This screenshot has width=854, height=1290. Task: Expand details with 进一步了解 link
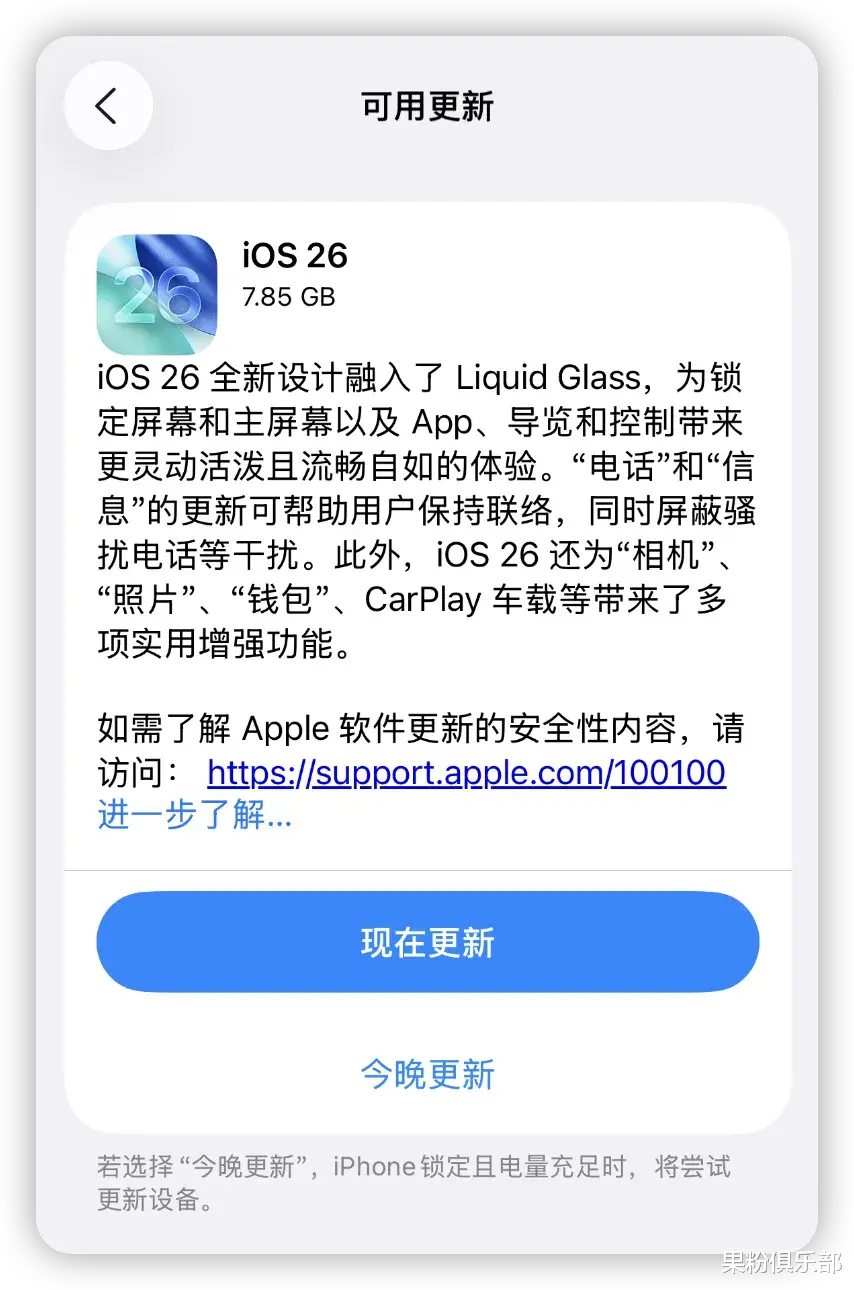193,816
